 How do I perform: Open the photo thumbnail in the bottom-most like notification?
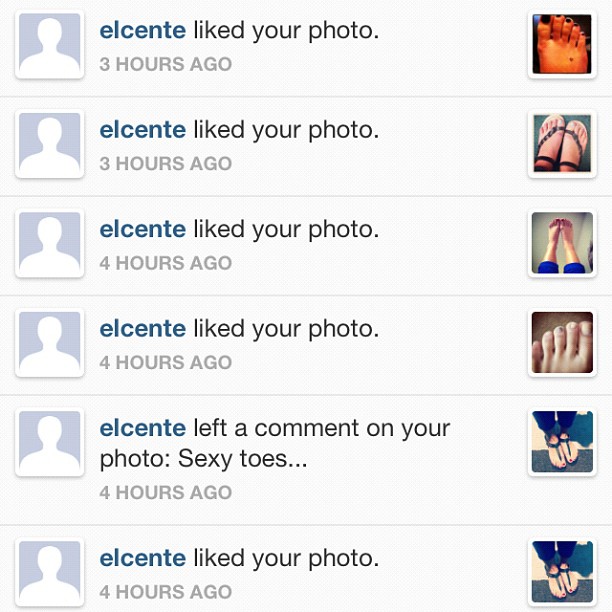pyautogui.click(x=562, y=572)
